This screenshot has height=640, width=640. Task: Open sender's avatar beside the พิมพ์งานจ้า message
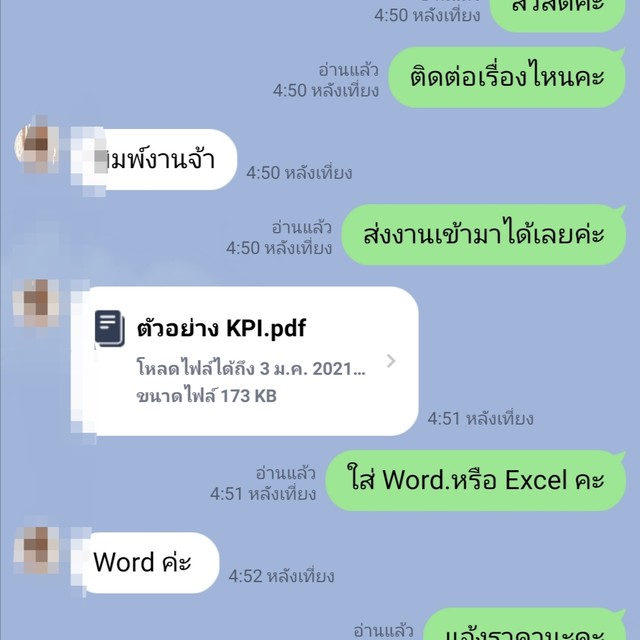36,147
